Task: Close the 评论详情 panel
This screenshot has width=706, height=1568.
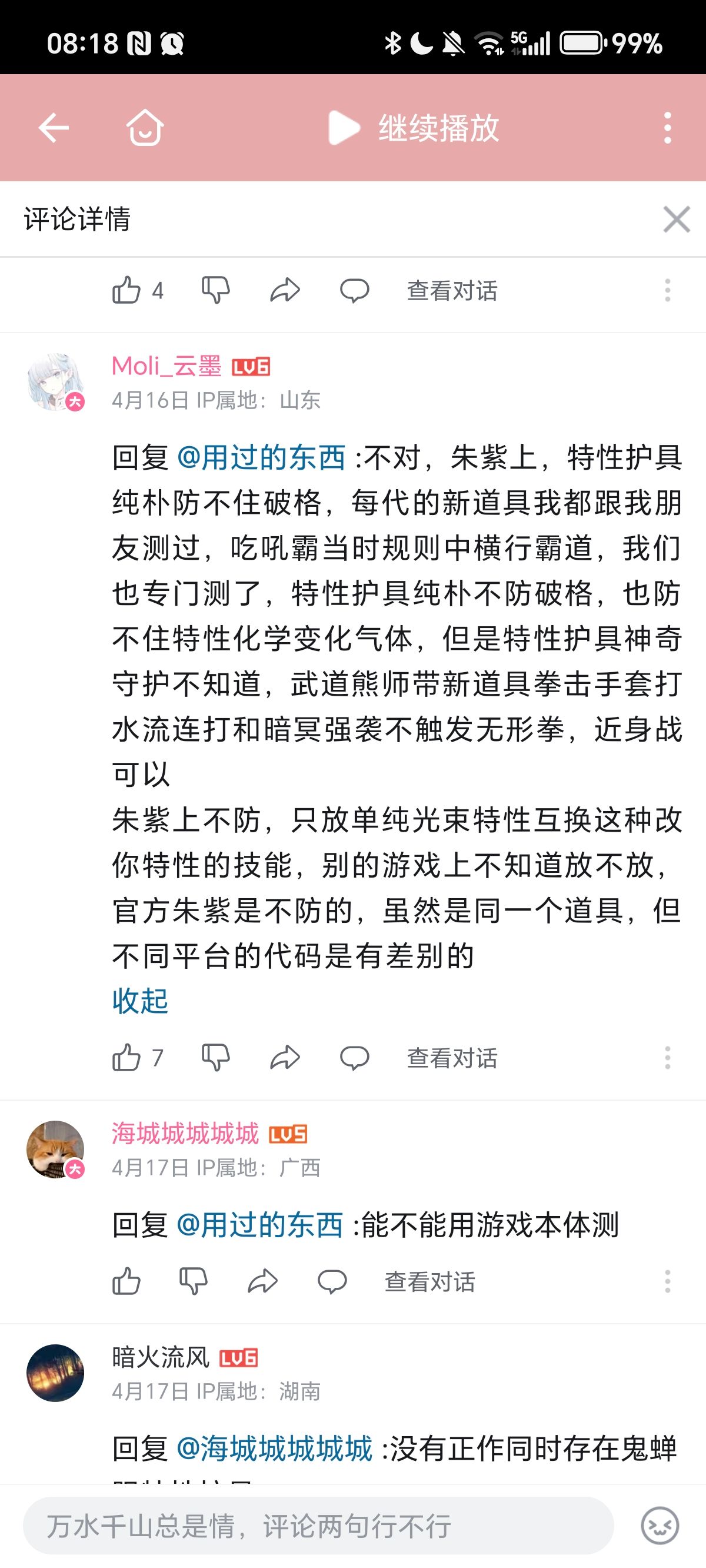Action: pyautogui.click(x=676, y=219)
